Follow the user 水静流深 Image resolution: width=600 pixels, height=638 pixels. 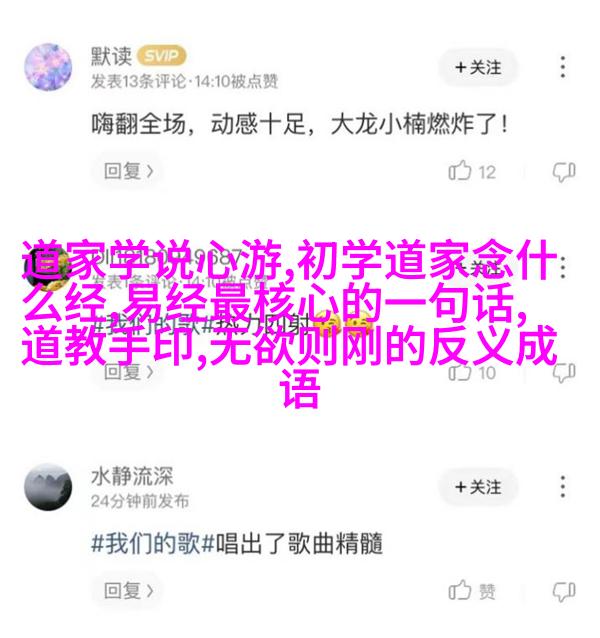point(477,486)
